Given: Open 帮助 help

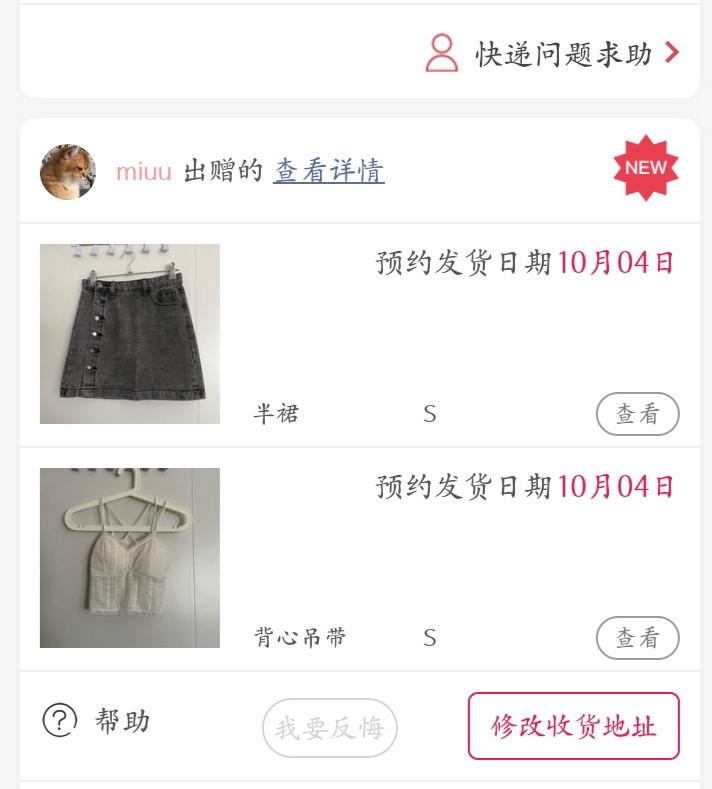Looking at the screenshot, I should click(97, 720).
